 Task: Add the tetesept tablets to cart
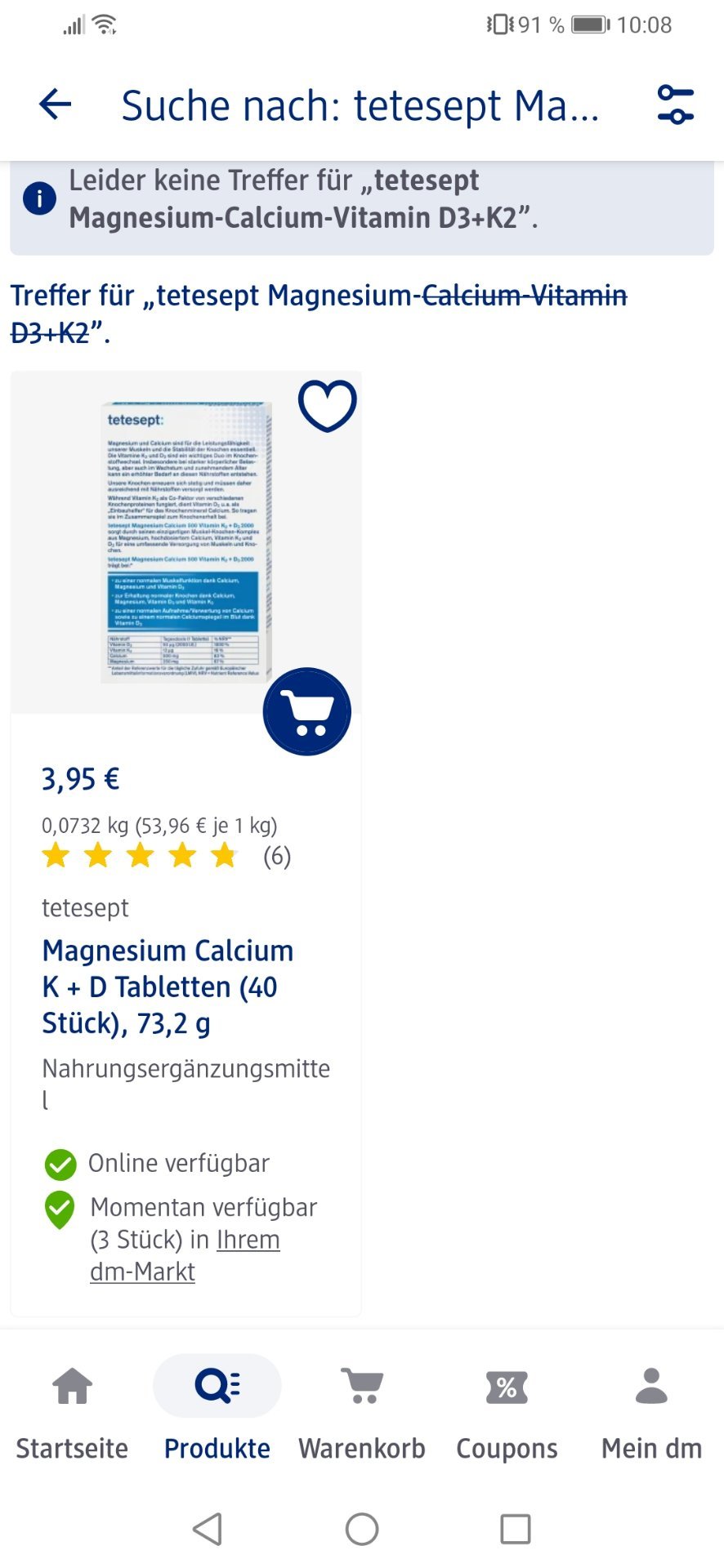coord(307,711)
